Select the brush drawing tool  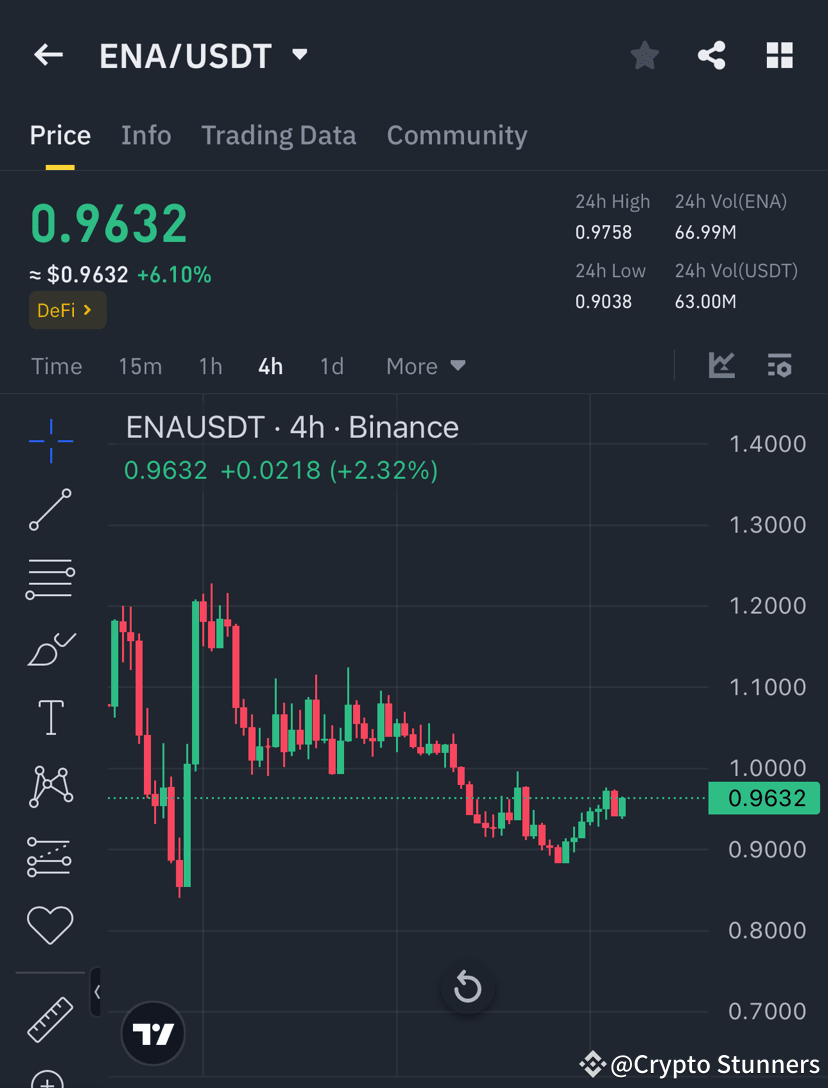tap(50, 648)
